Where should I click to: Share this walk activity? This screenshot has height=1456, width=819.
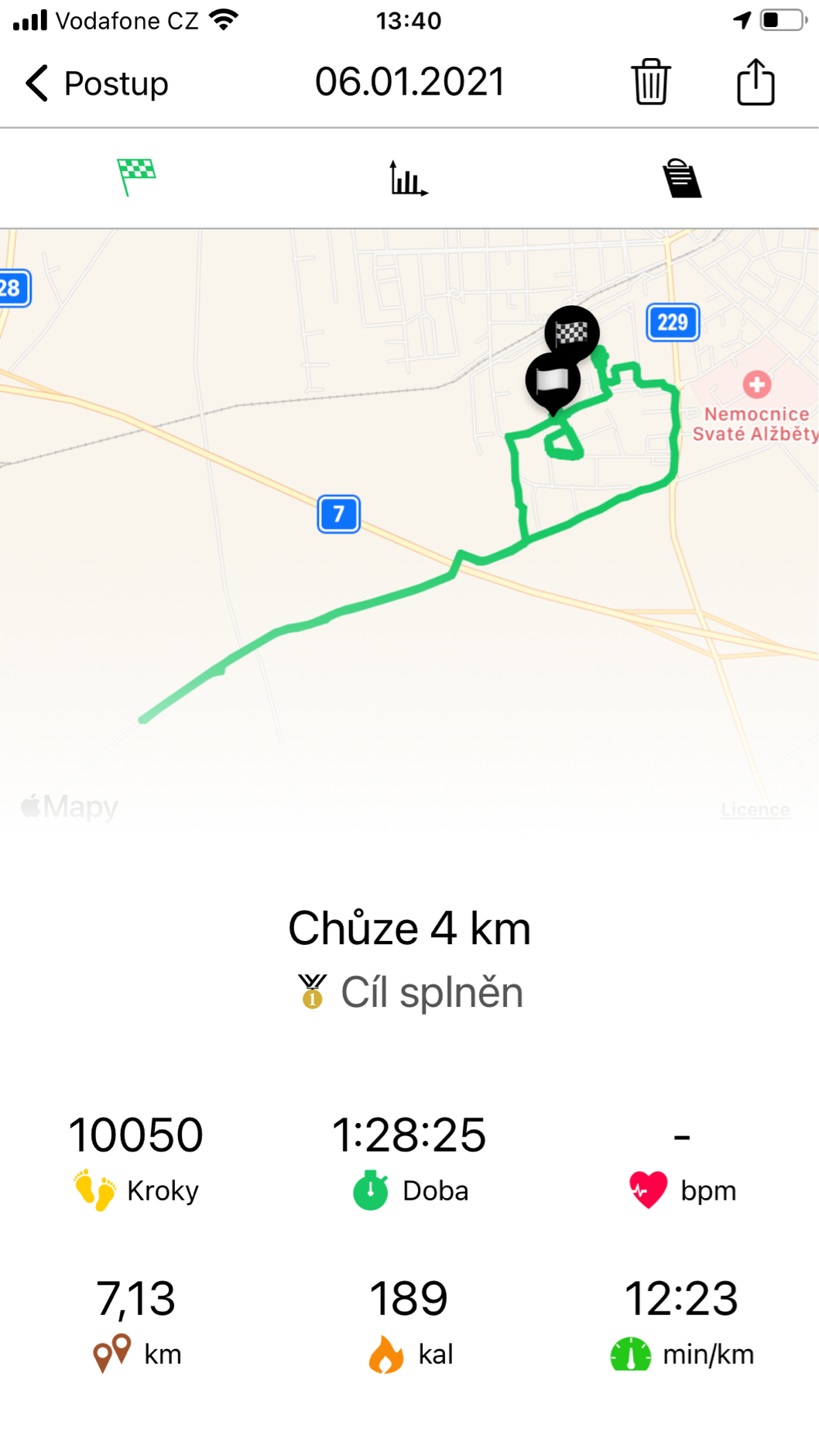(755, 82)
